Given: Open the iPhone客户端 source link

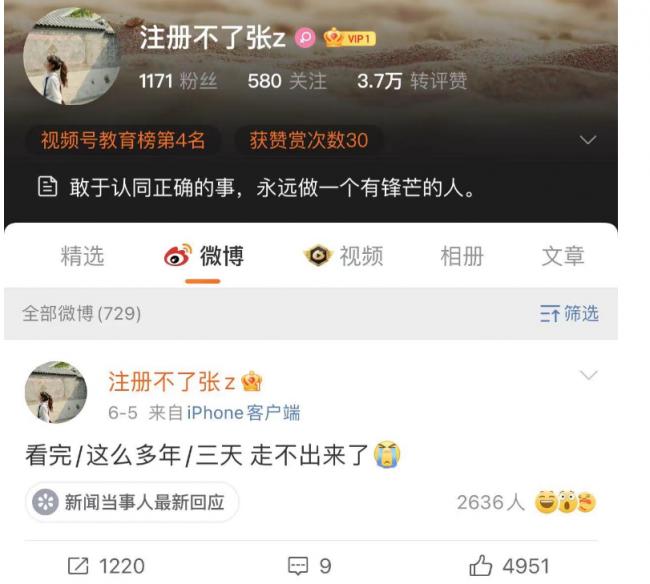Looking at the screenshot, I should point(243,412).
